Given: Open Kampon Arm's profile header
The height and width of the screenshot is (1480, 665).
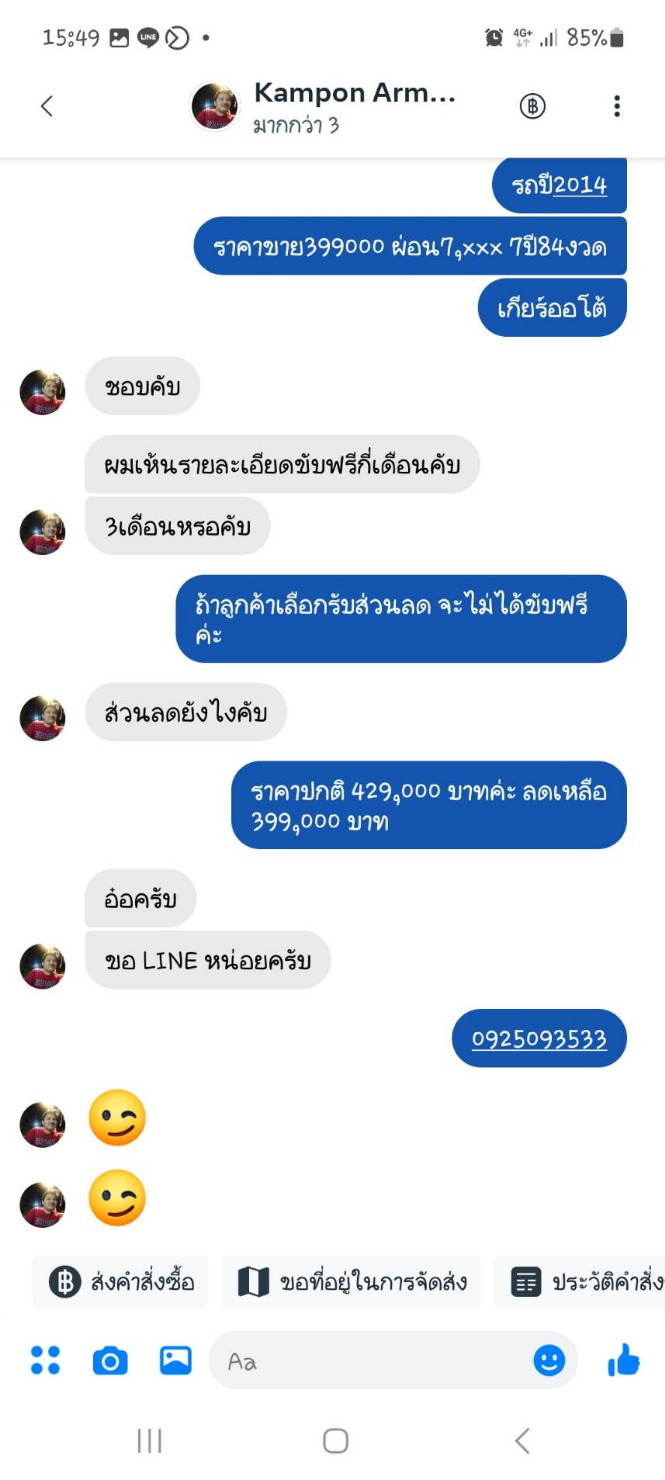Looking at the screenshot, I should (x=340, y=107).
